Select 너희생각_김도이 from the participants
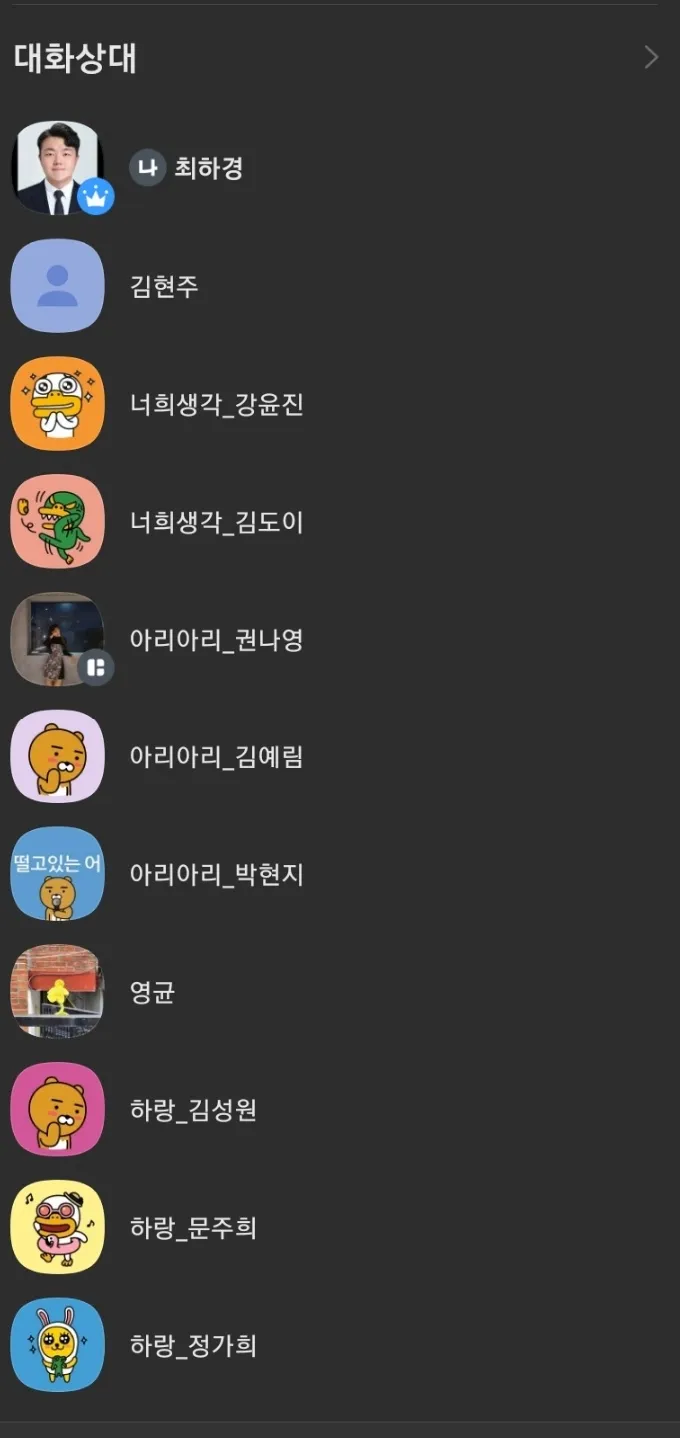Image resolution: width=680 pixels, height=1438 pixels. click(x=216, y=522)
